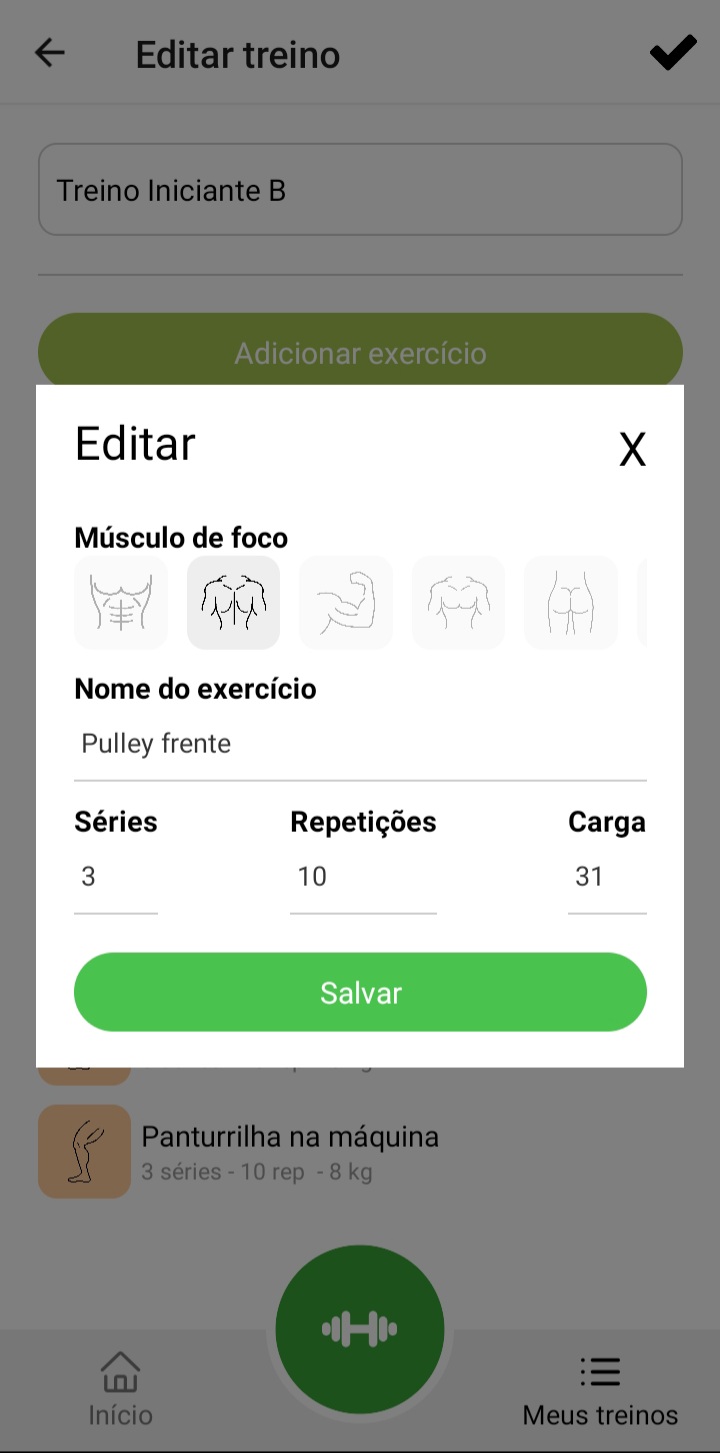This screenshot has width=720, height=1453.
Task: Close the Editar dialog
Action: (x=632, y=451)
